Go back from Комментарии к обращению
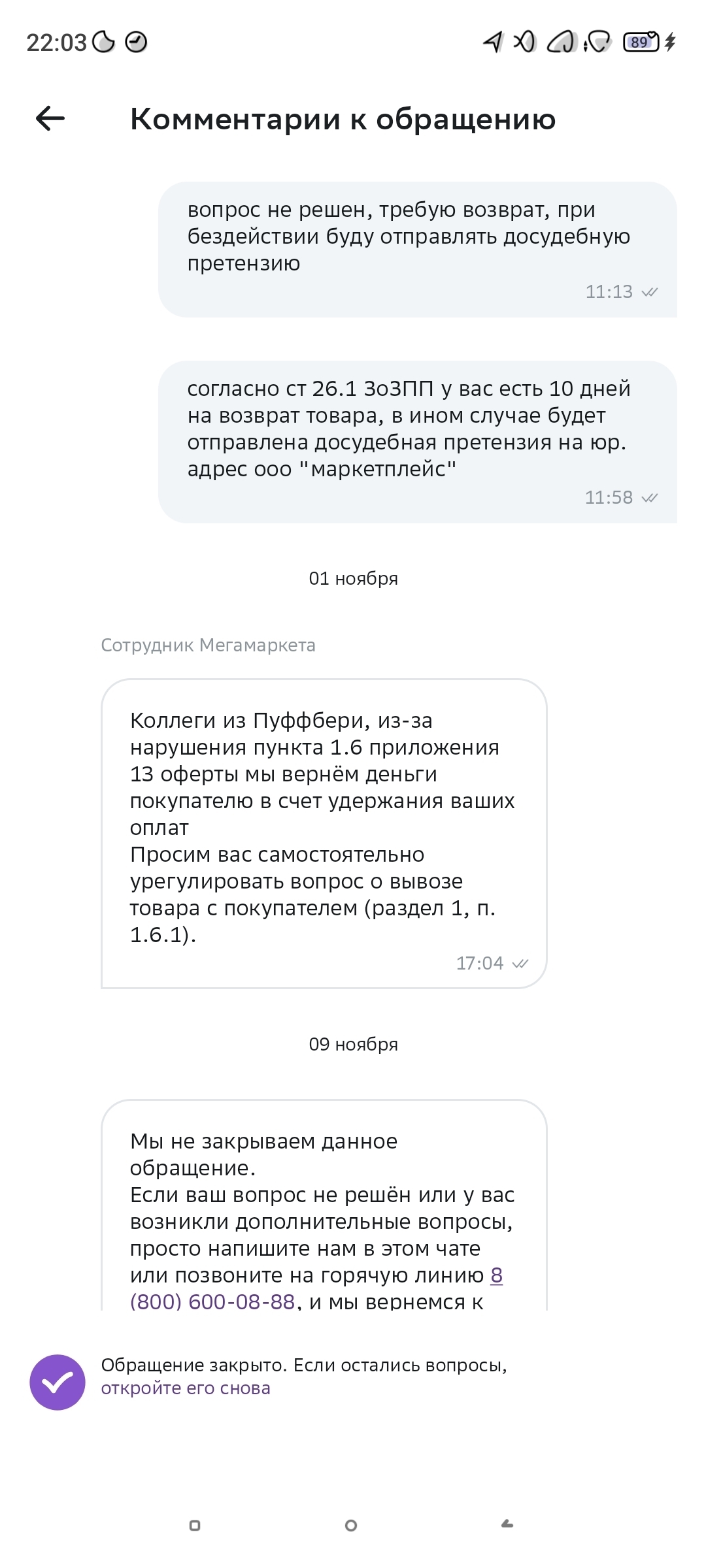706x1568 pixels. [x=50, y=118]
